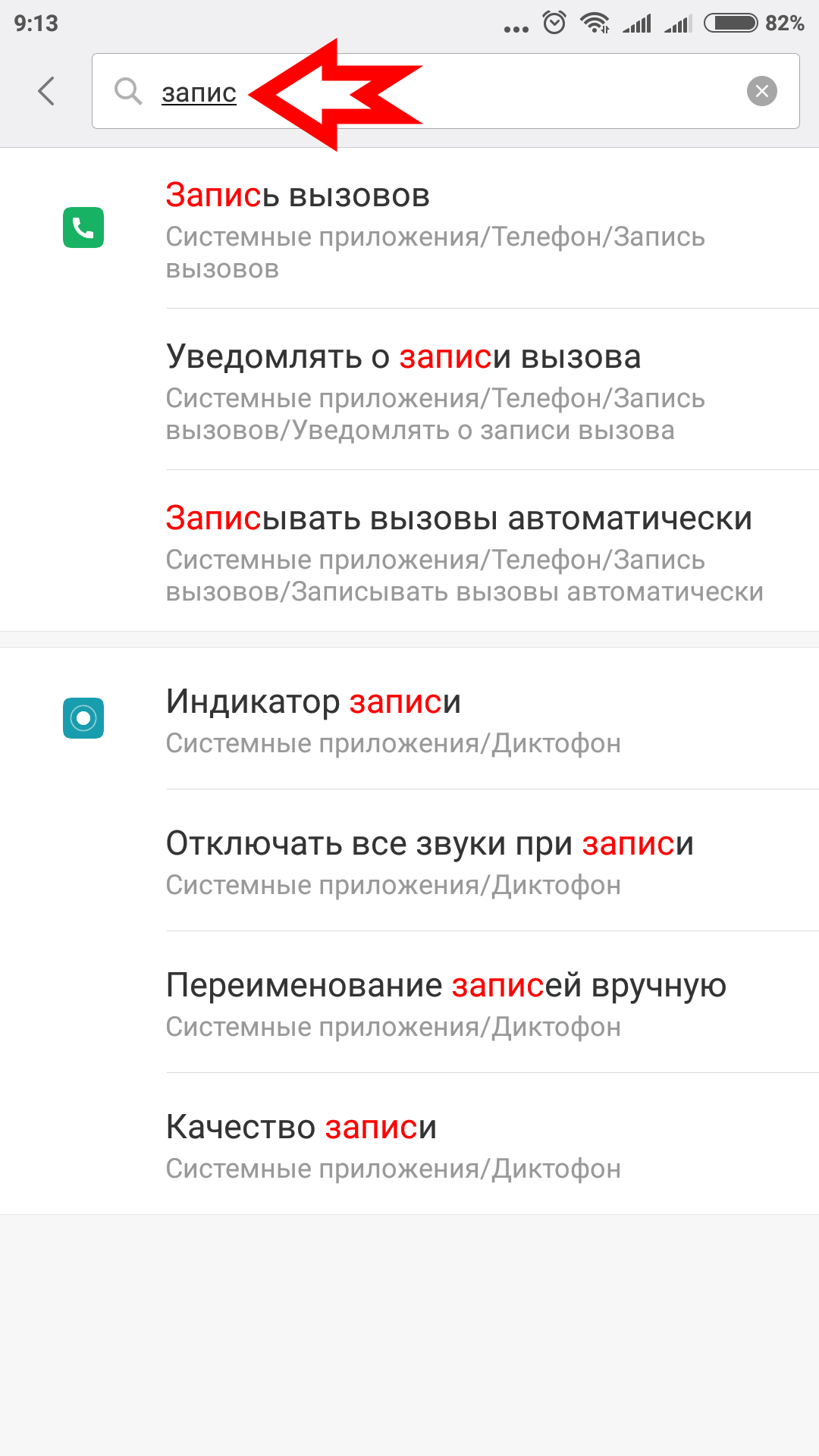Go back using the back arrow
Image resolution: width=819 pixels, height=1456 pixels.
click(46, 91)
